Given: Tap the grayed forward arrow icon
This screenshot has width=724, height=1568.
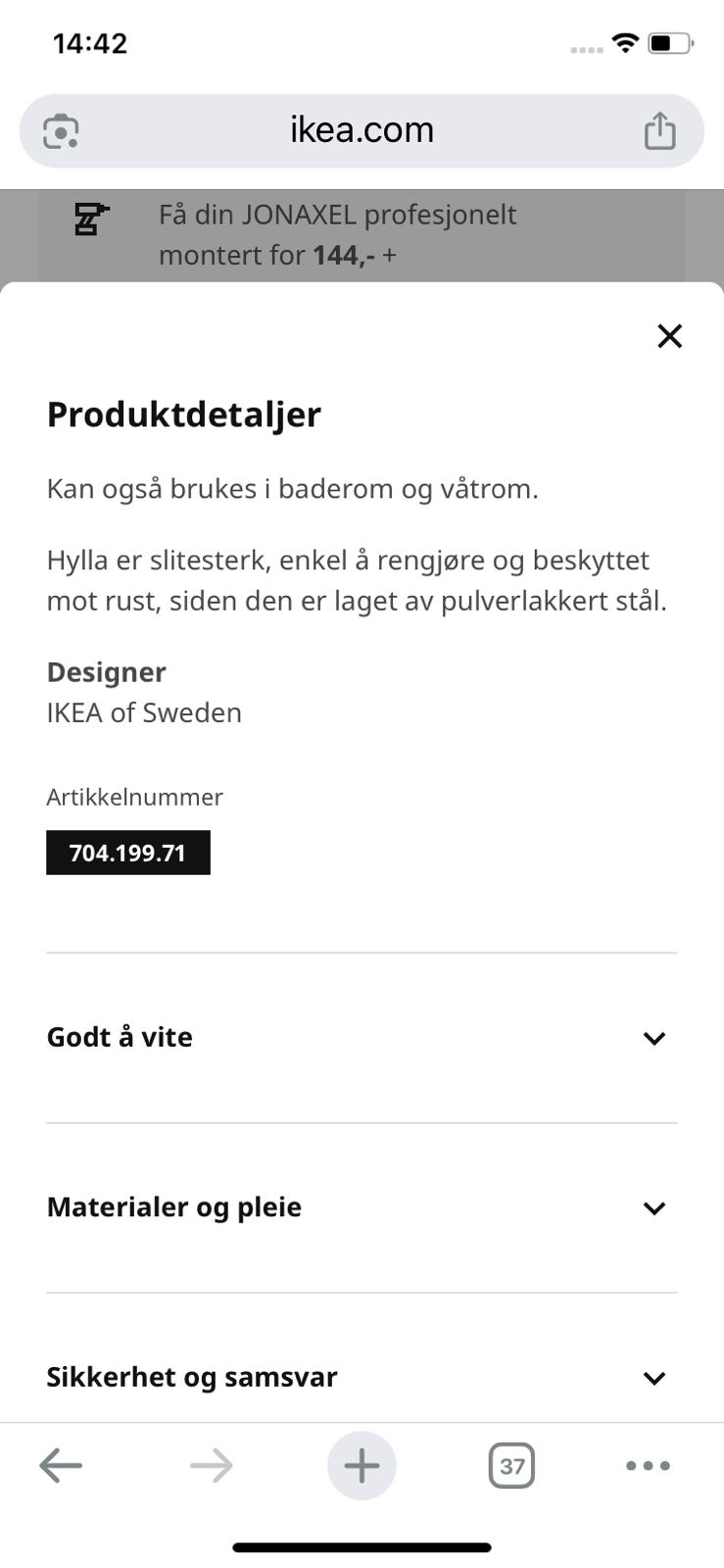Looking at the screenshot, I should coord(211,1465).
